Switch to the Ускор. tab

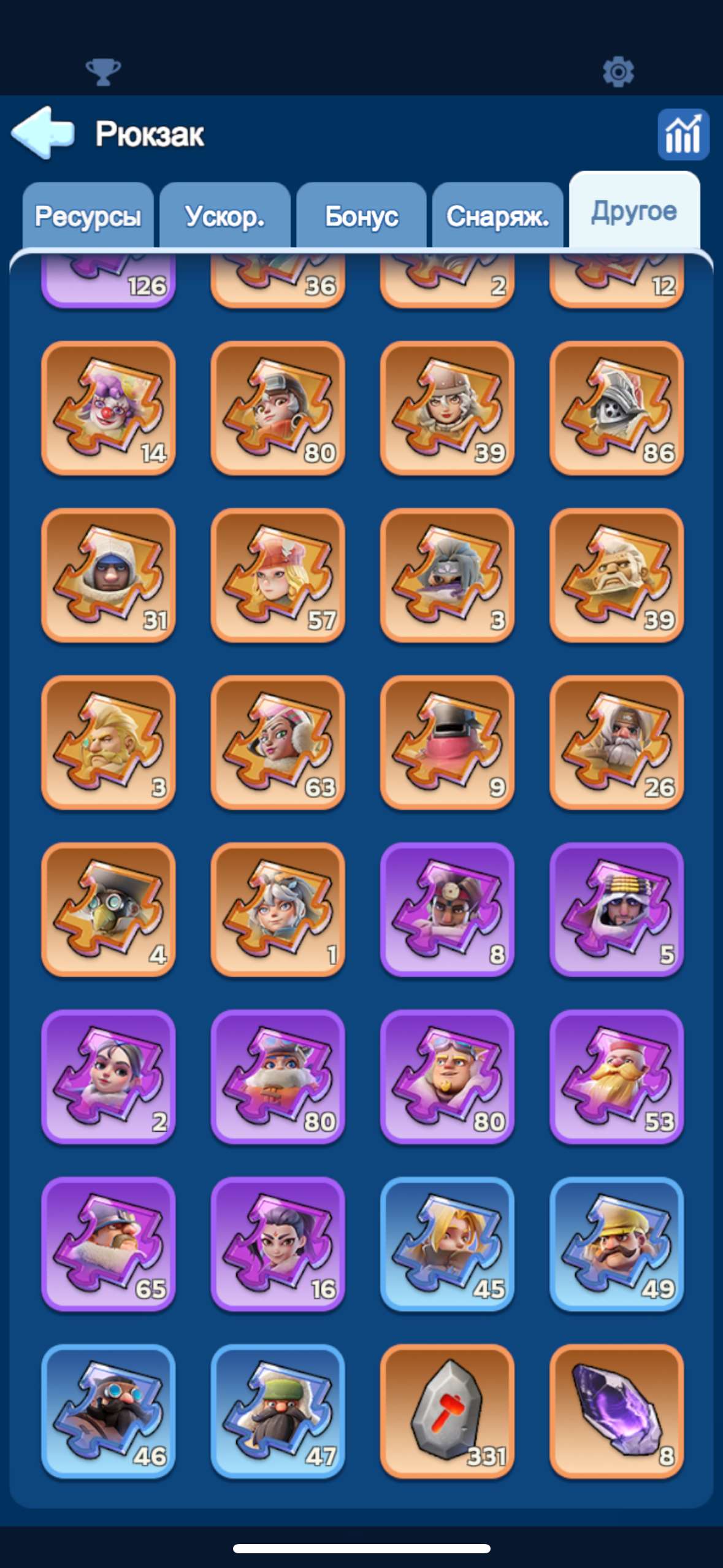[x=225, y=216]
